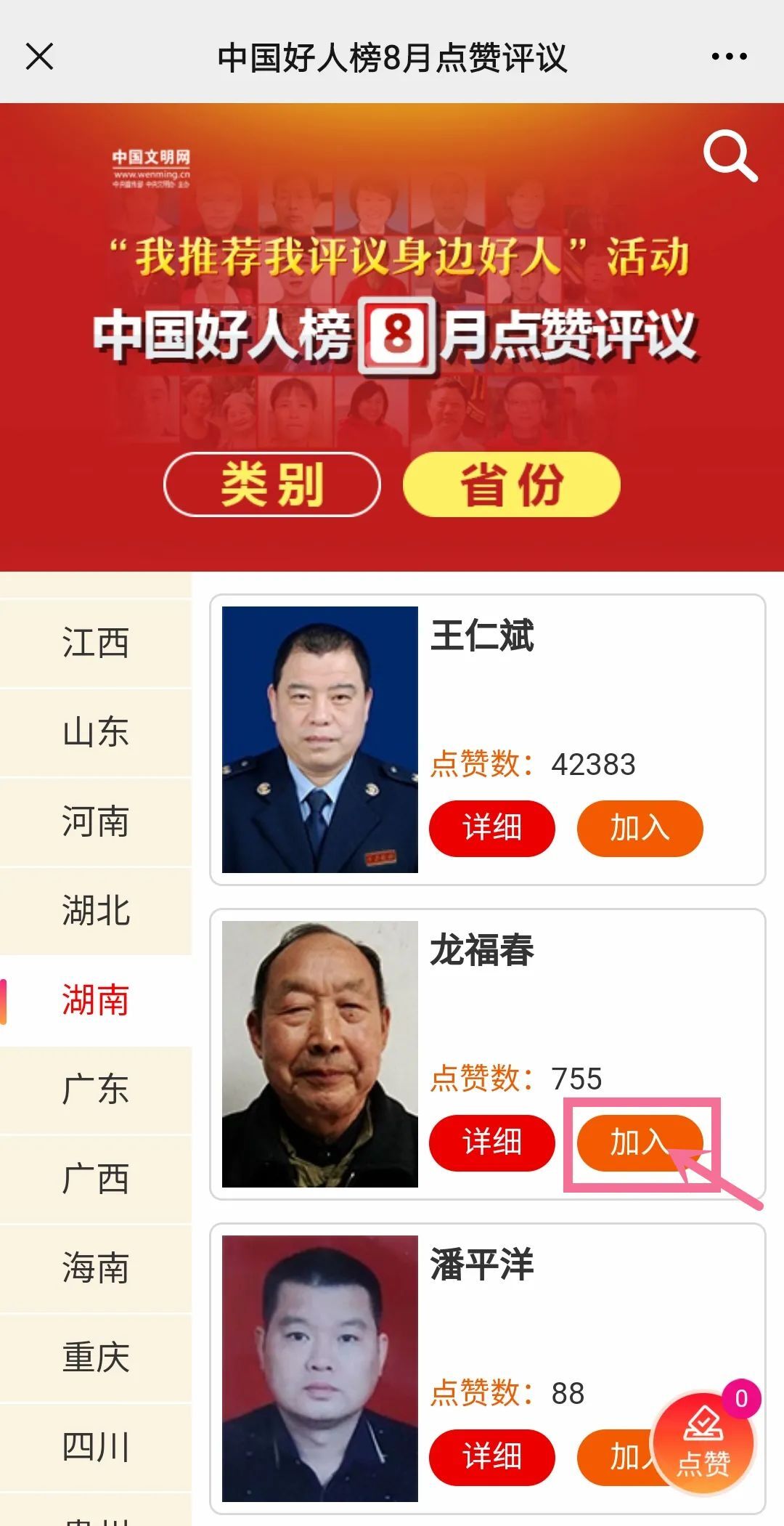View 详细 for 王仁斌

tap(492, 828)
